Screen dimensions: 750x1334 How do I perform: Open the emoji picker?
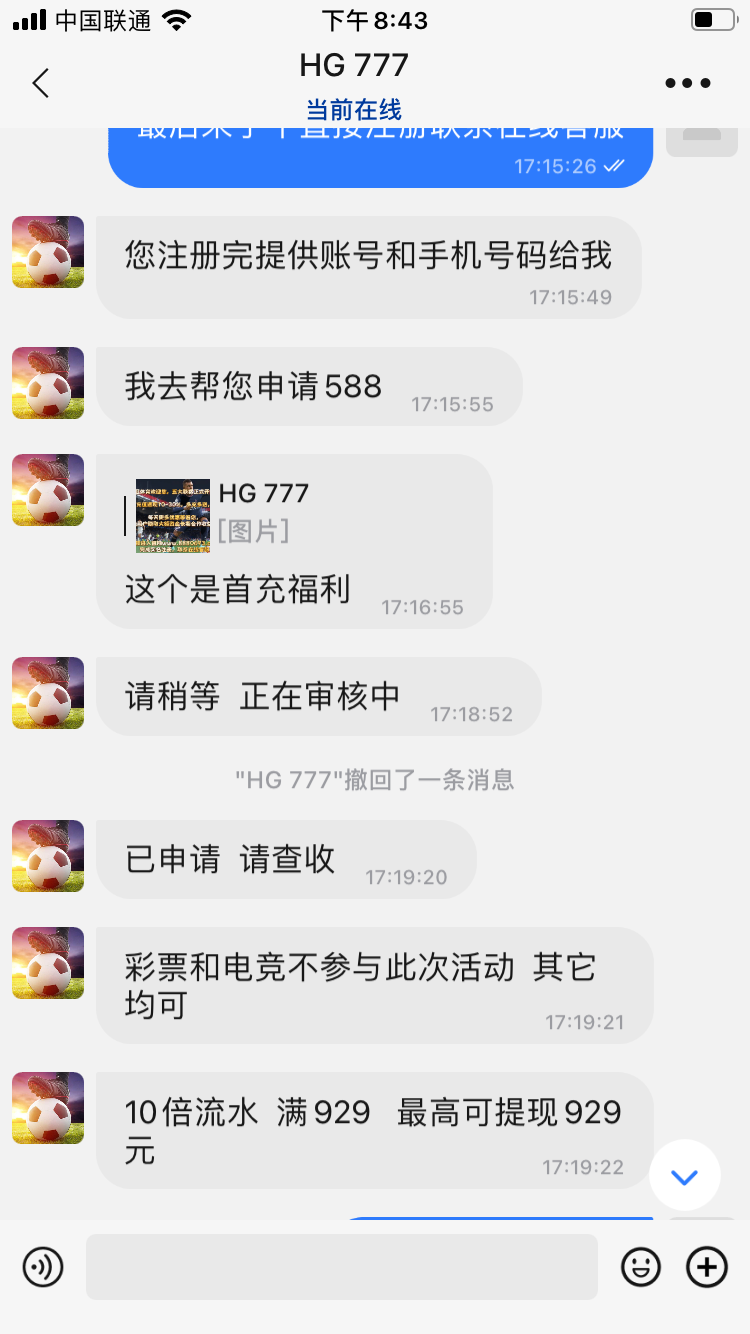(x=640, y=1267)
